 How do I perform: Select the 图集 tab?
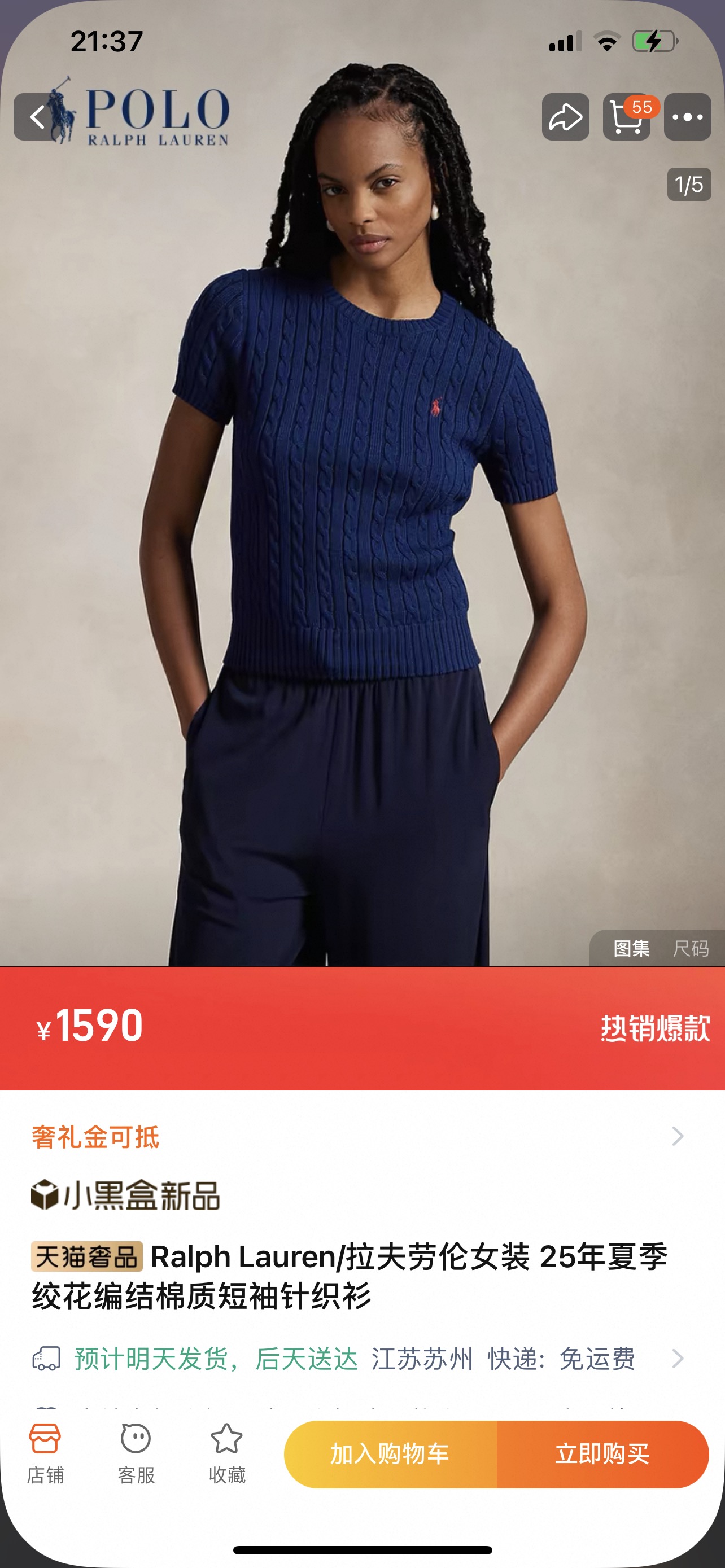click(631, 948)
